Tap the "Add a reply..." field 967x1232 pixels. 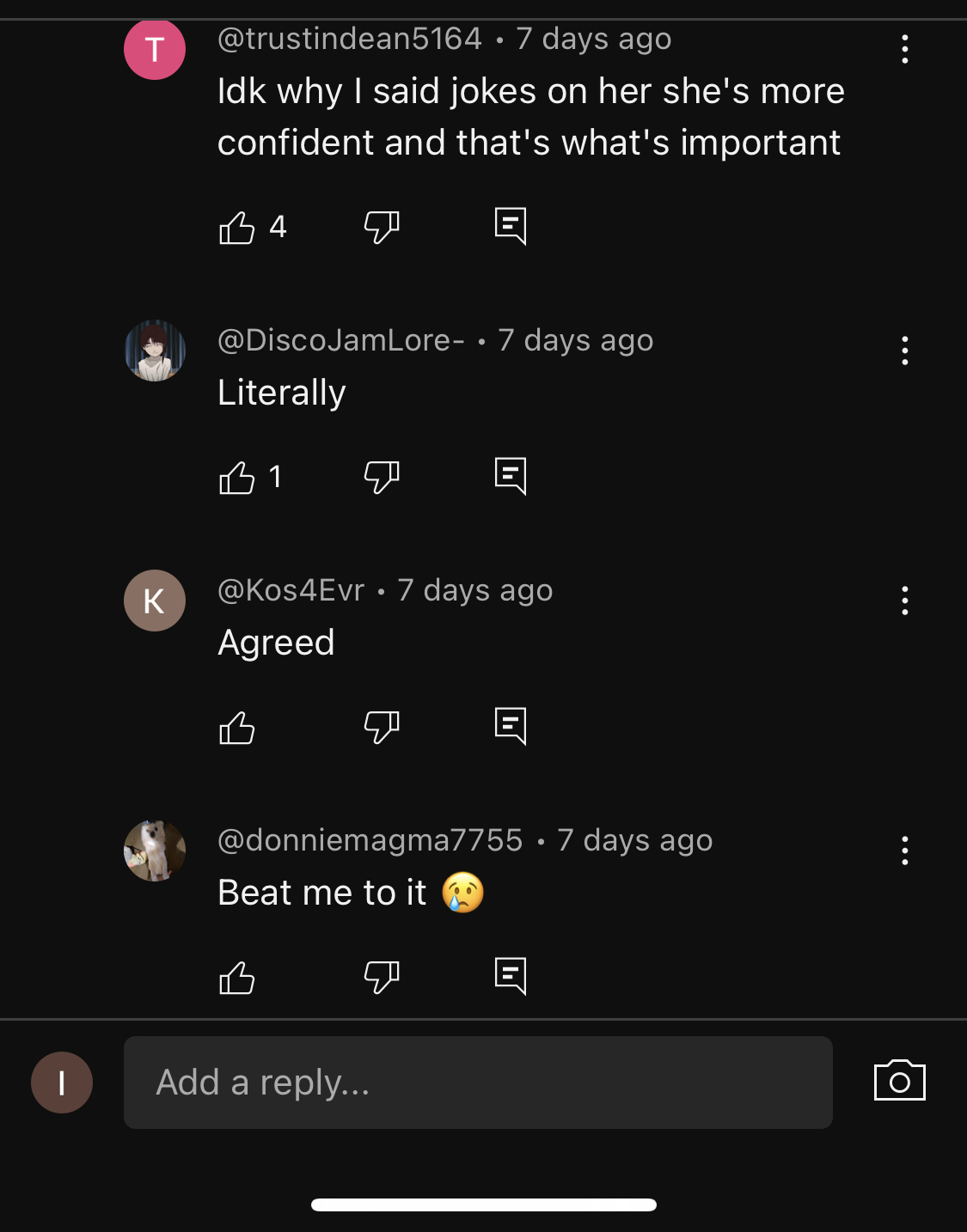[x=478, y=1083]
